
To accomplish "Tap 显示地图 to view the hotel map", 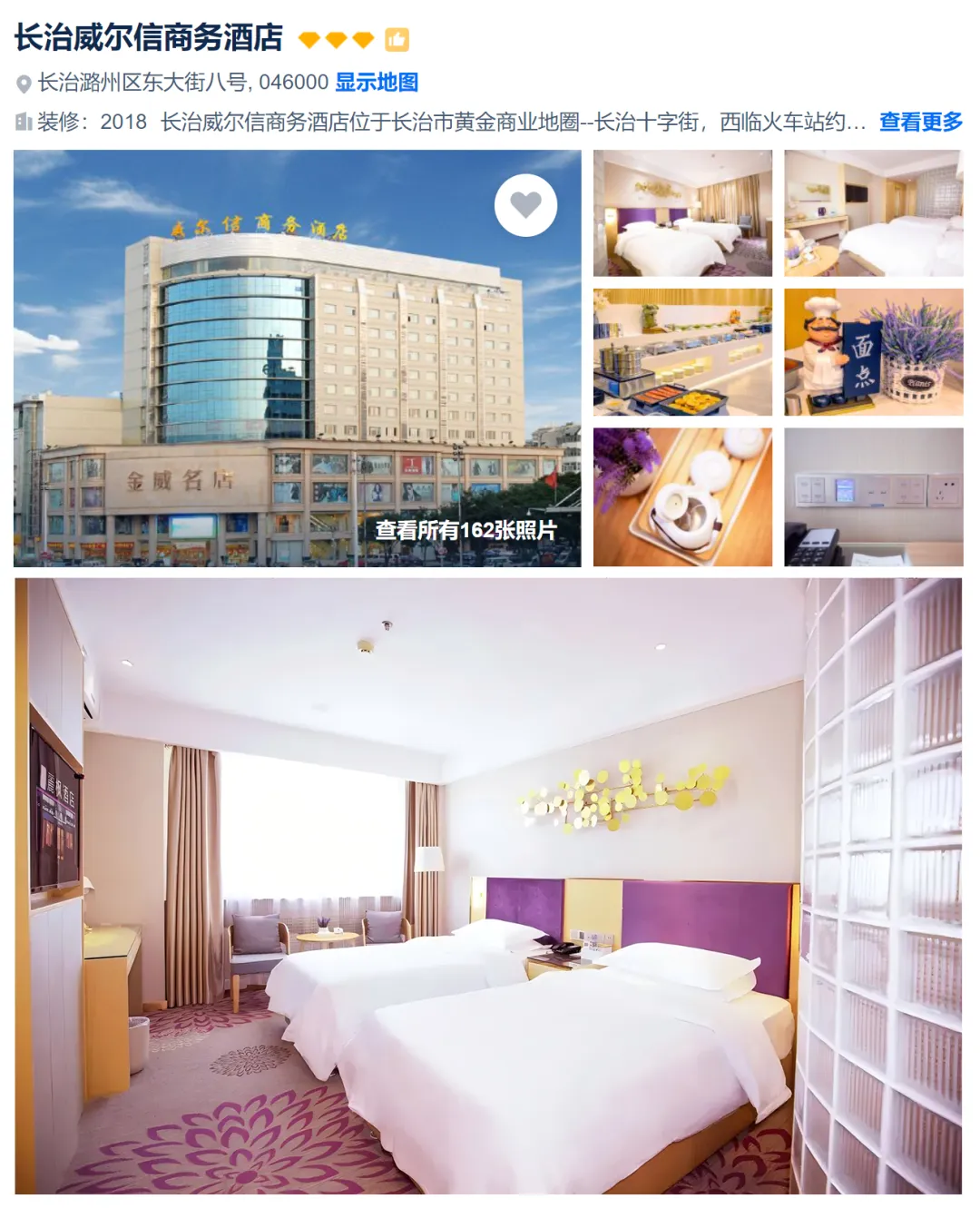I will pyautogui.click(x=377, y=83).
